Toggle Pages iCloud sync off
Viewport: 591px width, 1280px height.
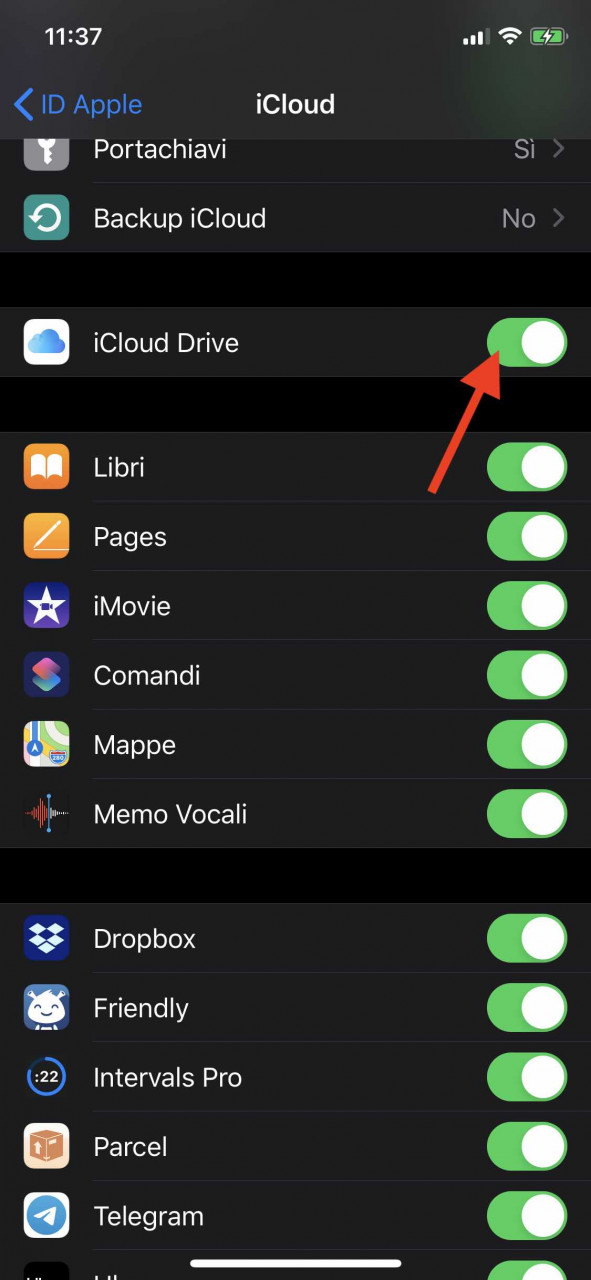click(x=527, y=536)
